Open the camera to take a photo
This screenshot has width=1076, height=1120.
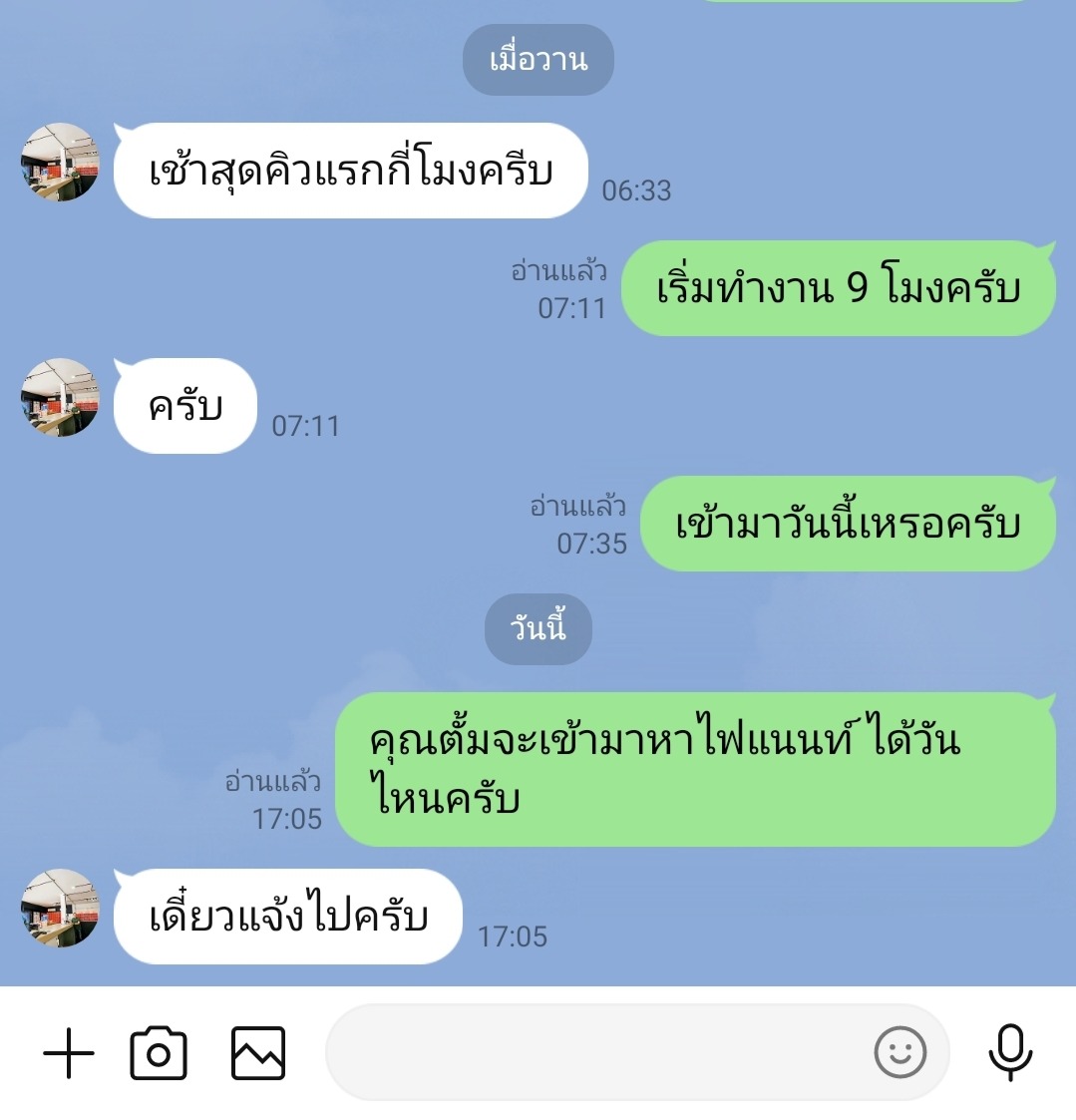(159, 1053)
